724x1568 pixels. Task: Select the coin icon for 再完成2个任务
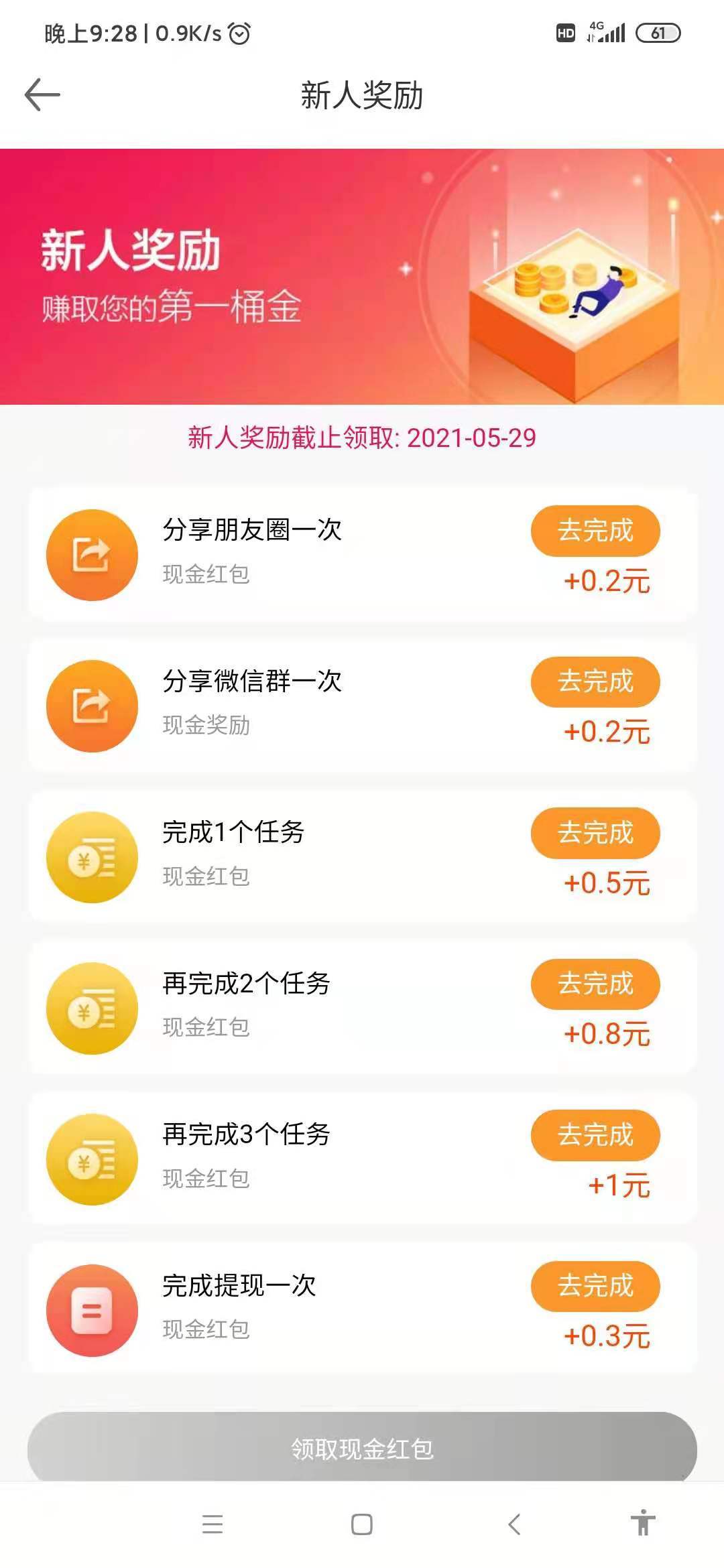point(92,1007)
